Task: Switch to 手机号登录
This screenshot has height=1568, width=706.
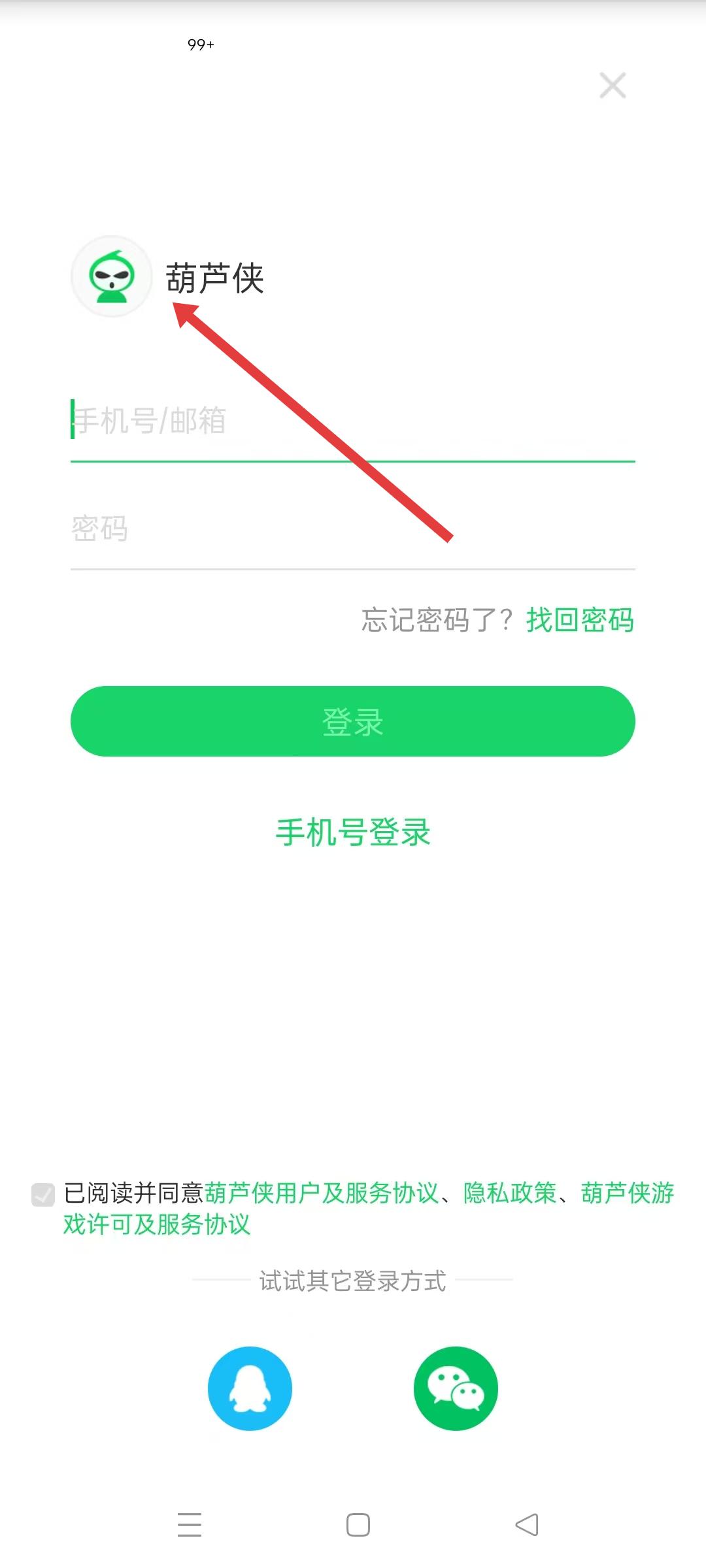Action: pyautogui.click(x=353, y=832)
